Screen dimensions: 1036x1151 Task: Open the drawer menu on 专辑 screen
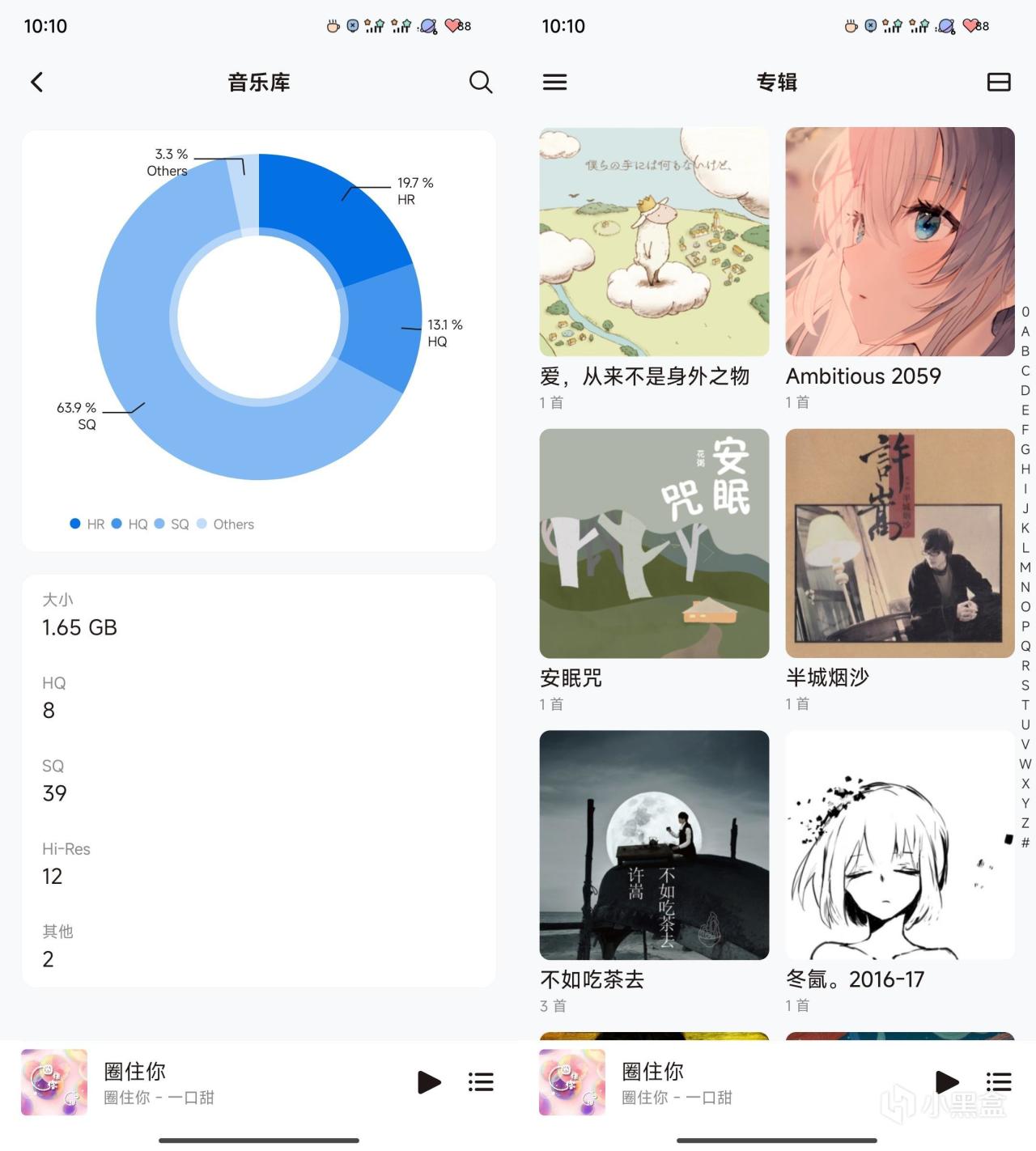[554, 82]
